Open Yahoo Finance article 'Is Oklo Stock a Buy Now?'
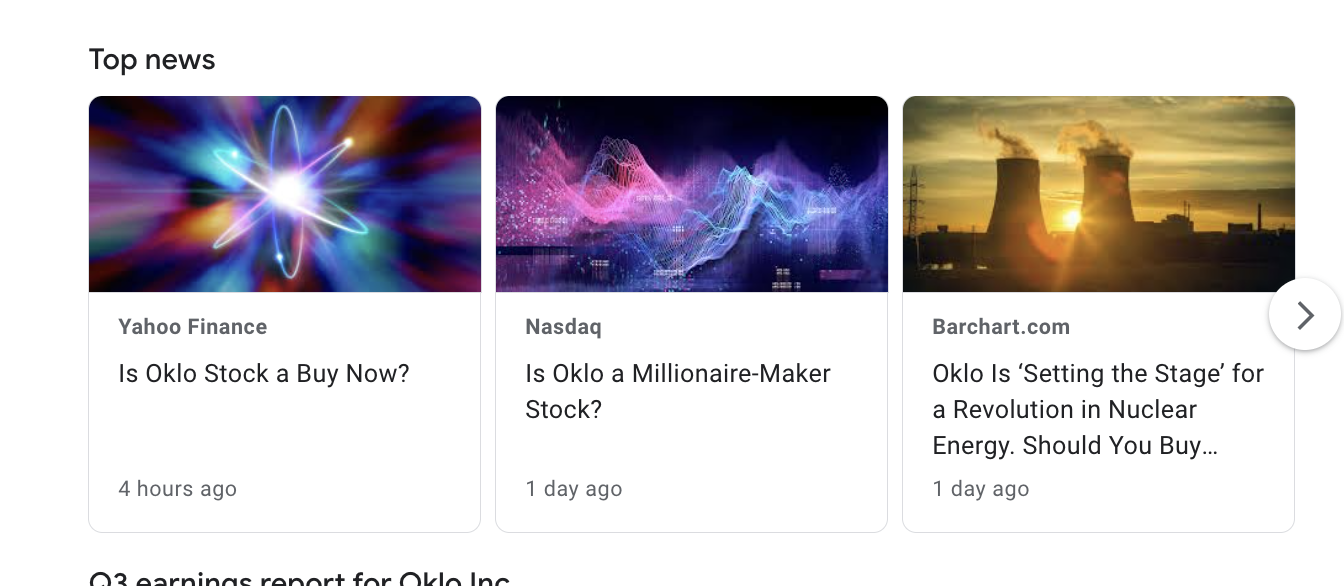 pos(264,374)
